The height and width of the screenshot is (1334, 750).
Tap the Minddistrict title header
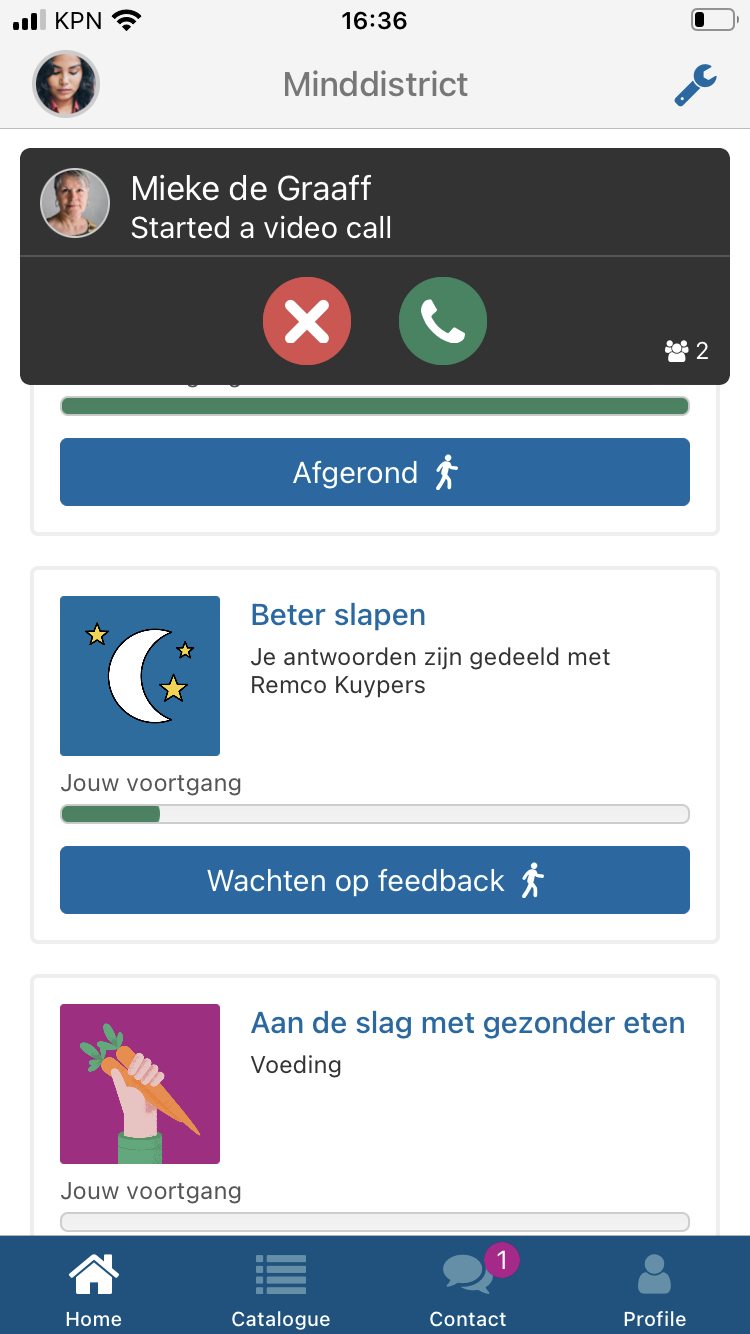[375, 84]
